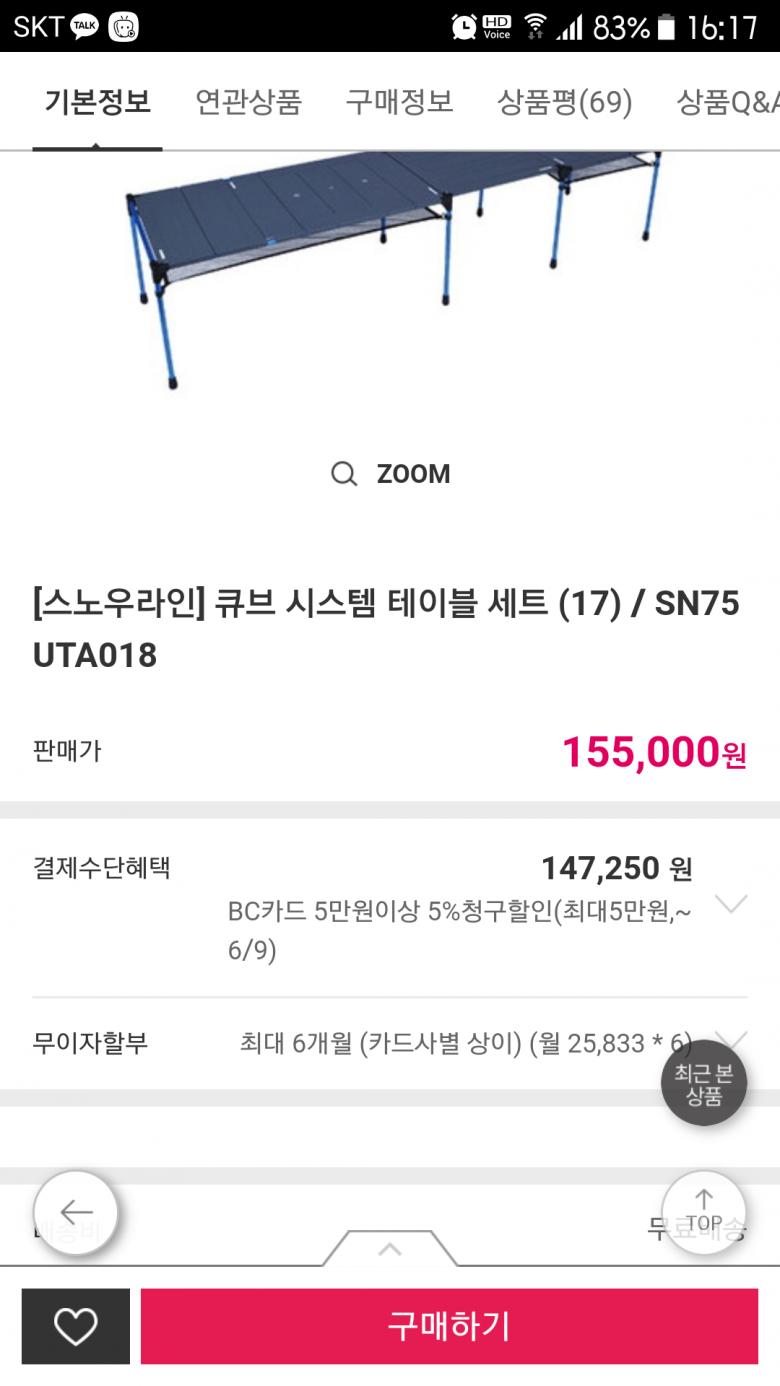View the 상품평(69) reviews tab
Screen dimensions: 780x1386
(564, 102)
